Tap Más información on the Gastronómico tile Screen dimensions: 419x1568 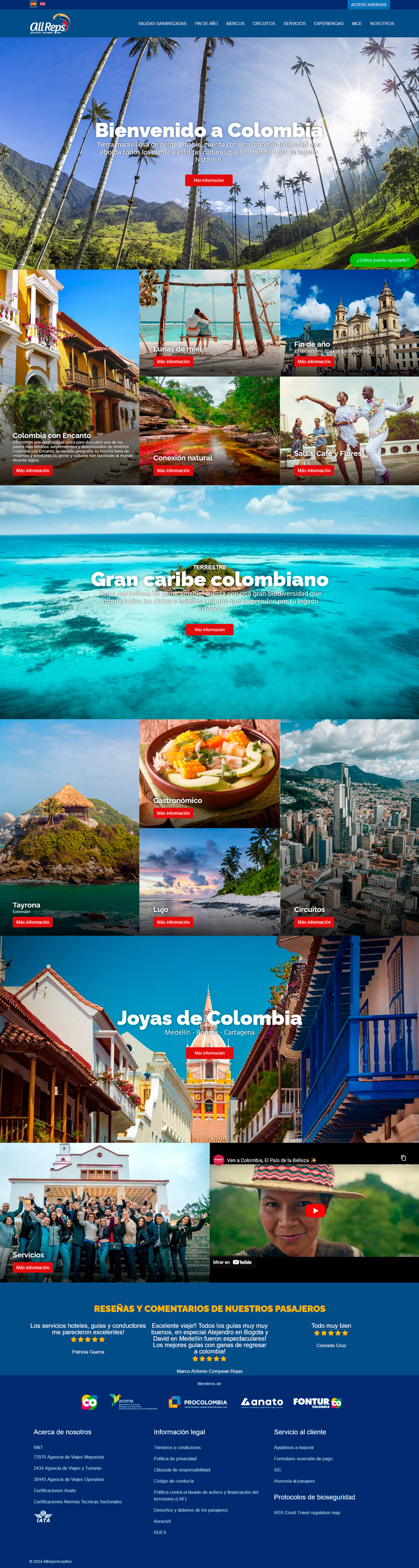173,813
